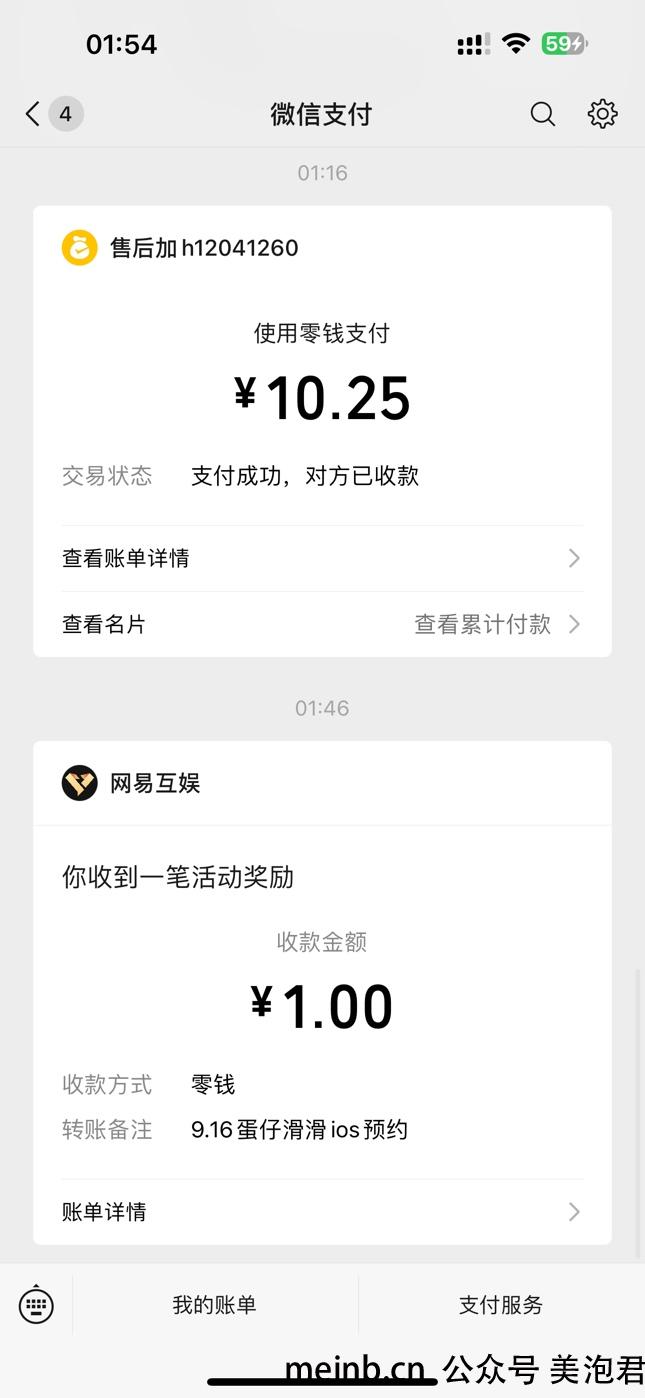Open 支付服务 at the bottom

tap(501, 1305)
